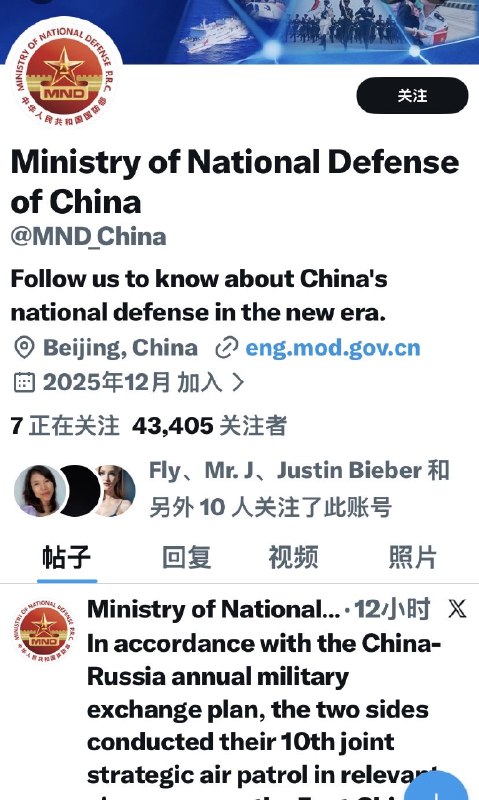Image resolution: width=479 pixels, height=800 pixels.
Task: Switch to the 视频 tab
Action: 293,557
